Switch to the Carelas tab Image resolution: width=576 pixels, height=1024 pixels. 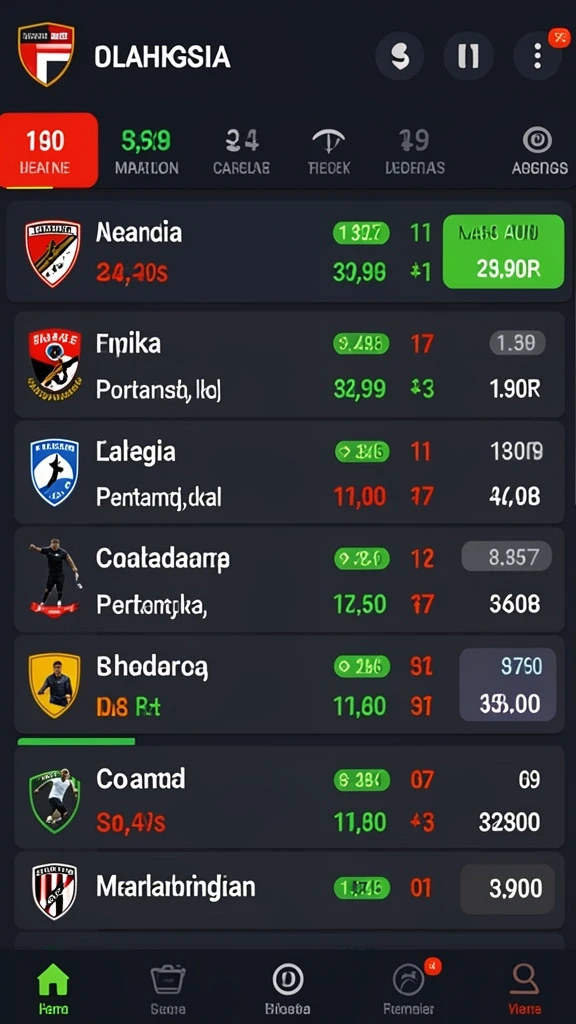coord(241,152)
